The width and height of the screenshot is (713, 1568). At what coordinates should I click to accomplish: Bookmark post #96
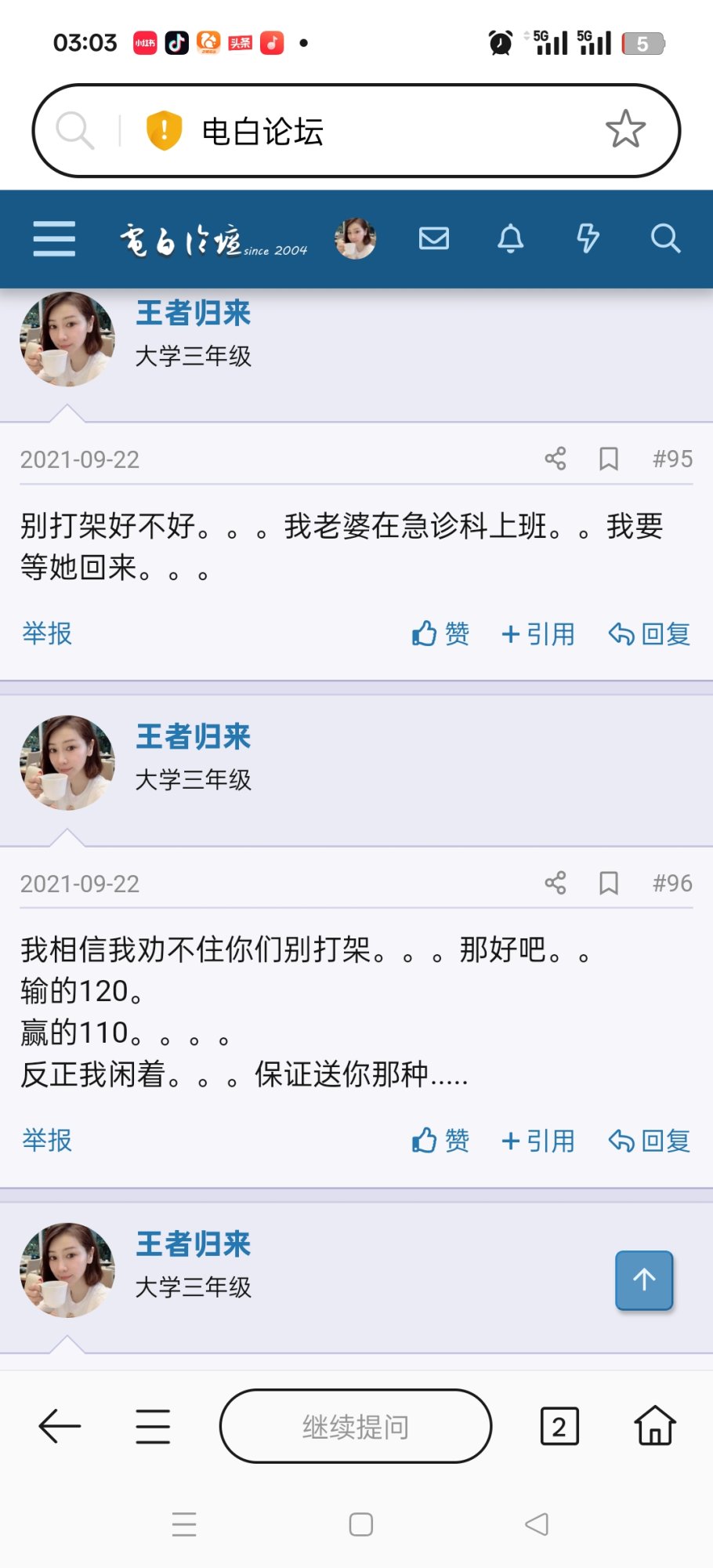coord(609,884)
